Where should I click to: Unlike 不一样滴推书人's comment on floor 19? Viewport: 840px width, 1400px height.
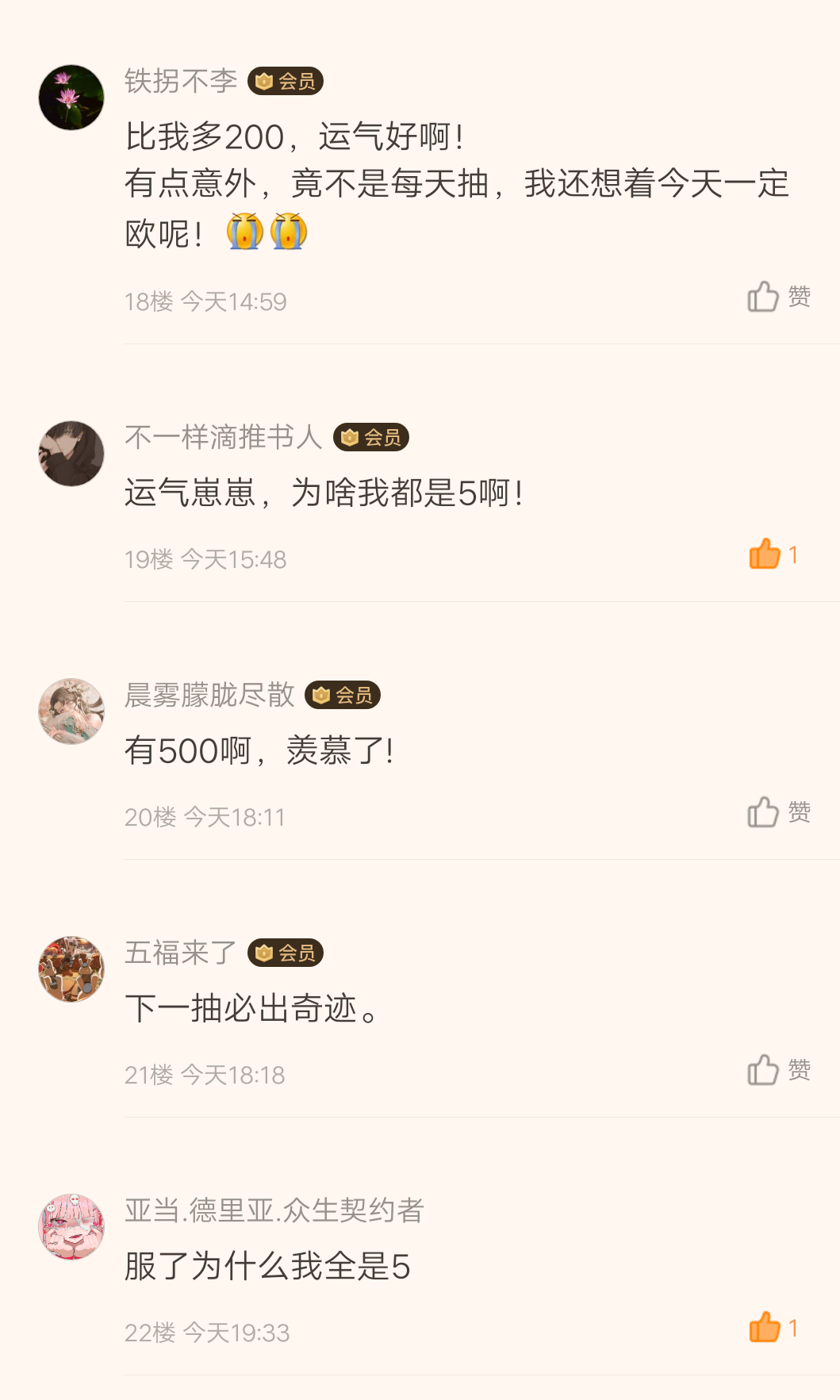point(773,554)
